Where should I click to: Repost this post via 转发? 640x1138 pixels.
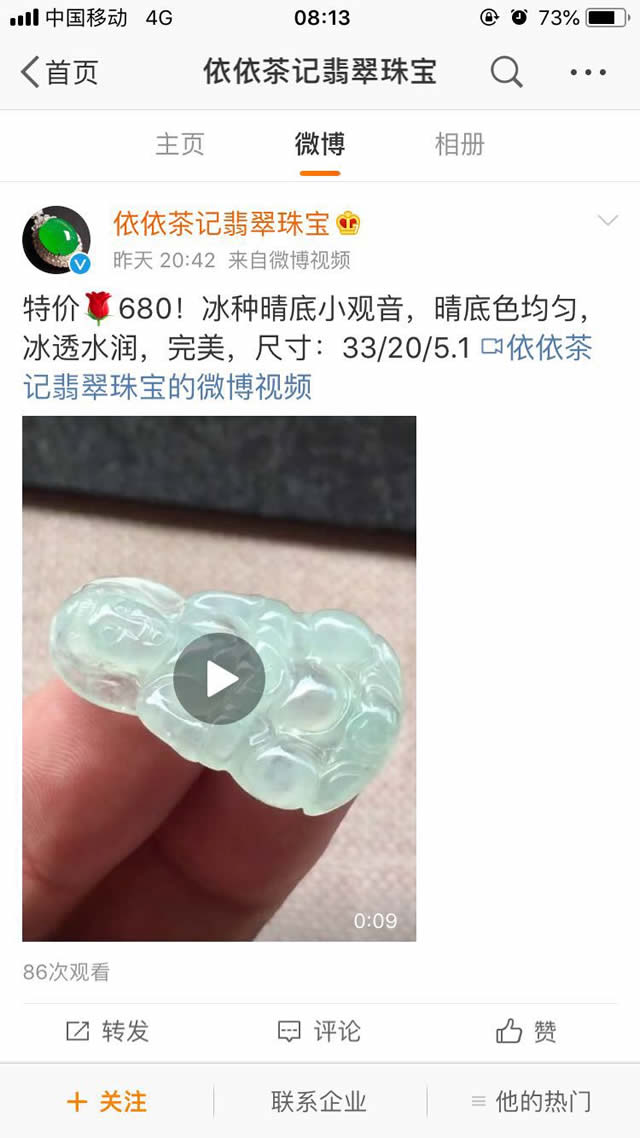pyautogui.click(x=107, y=1031)
